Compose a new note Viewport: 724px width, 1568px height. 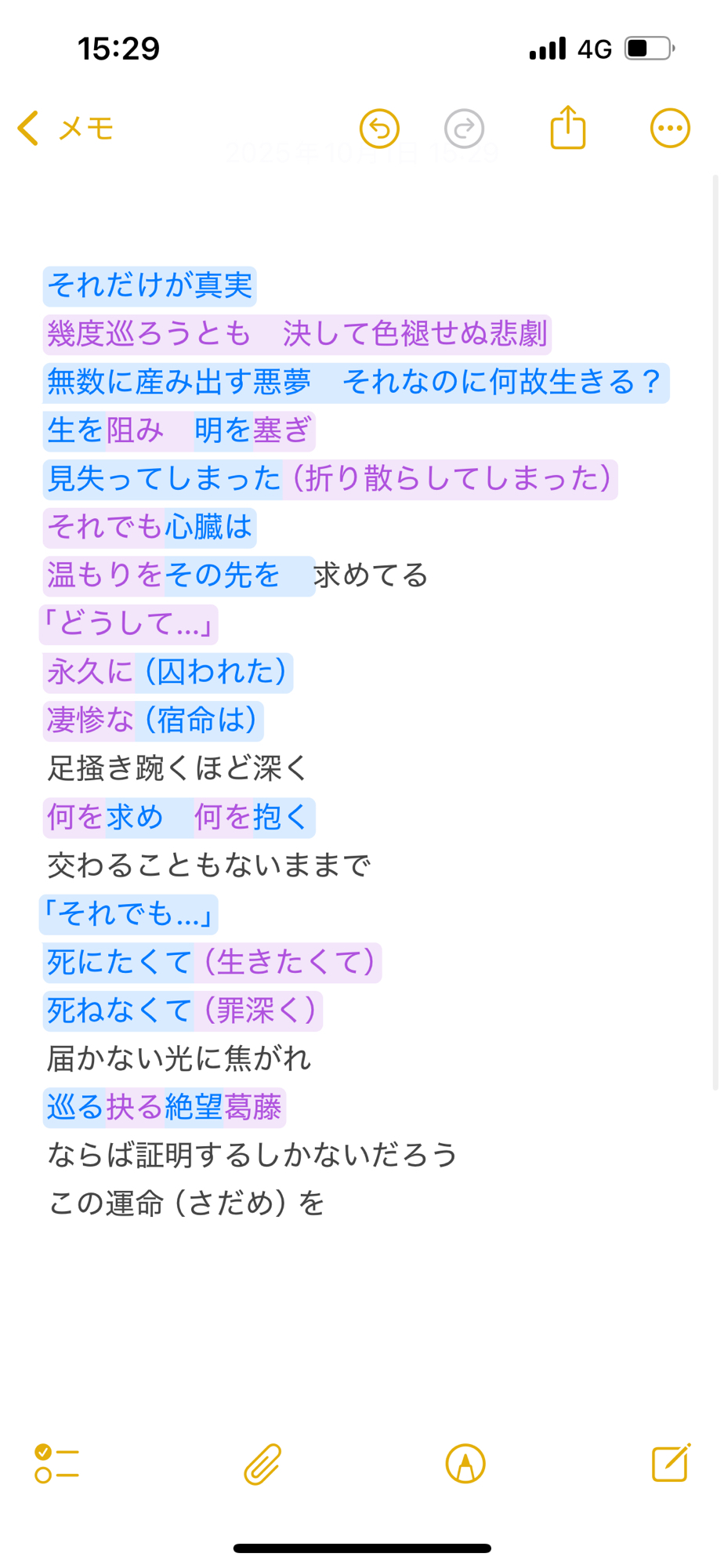click(x=671, y=1463)
